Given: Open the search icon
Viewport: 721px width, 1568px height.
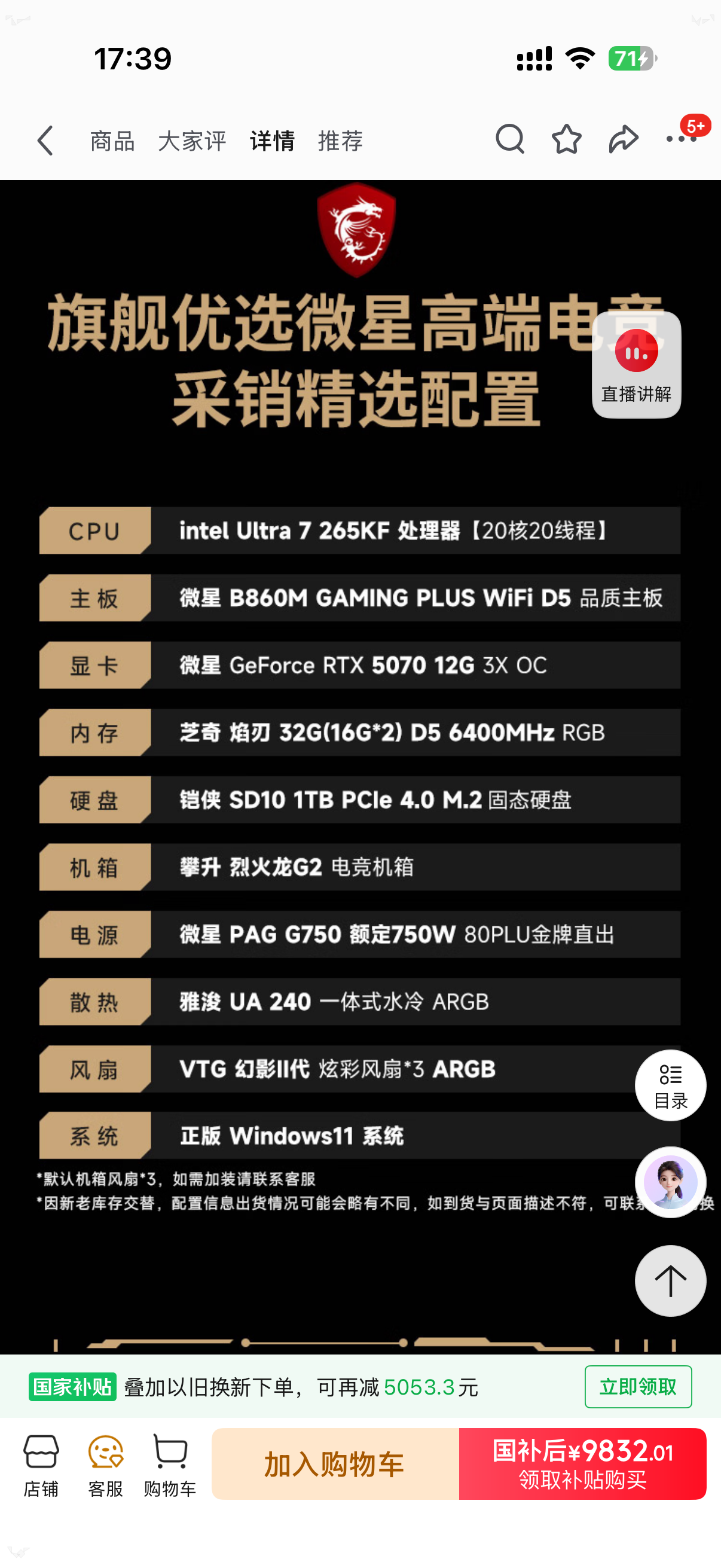Looking at the screenshot, I should (x=509, y=140).
